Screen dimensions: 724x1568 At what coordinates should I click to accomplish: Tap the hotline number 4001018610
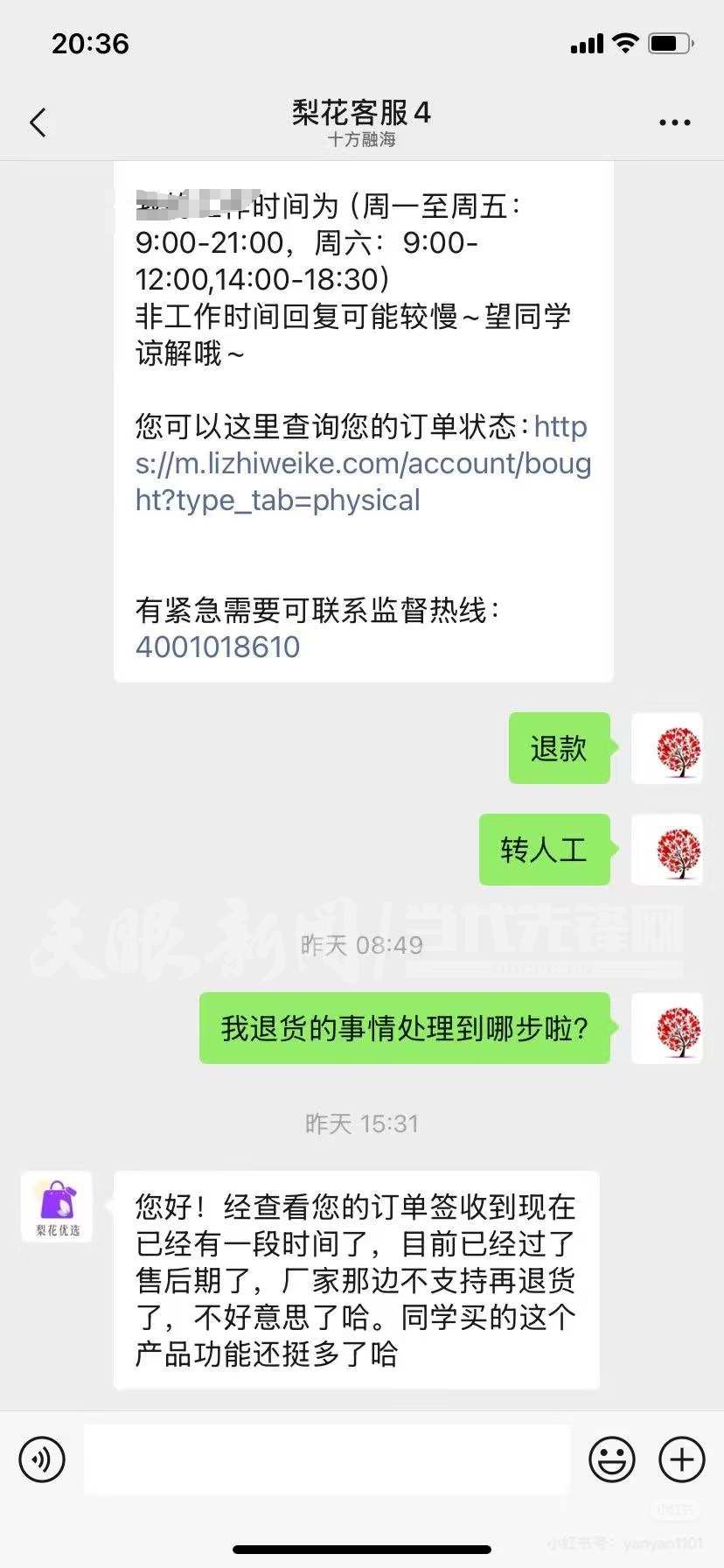218,647
